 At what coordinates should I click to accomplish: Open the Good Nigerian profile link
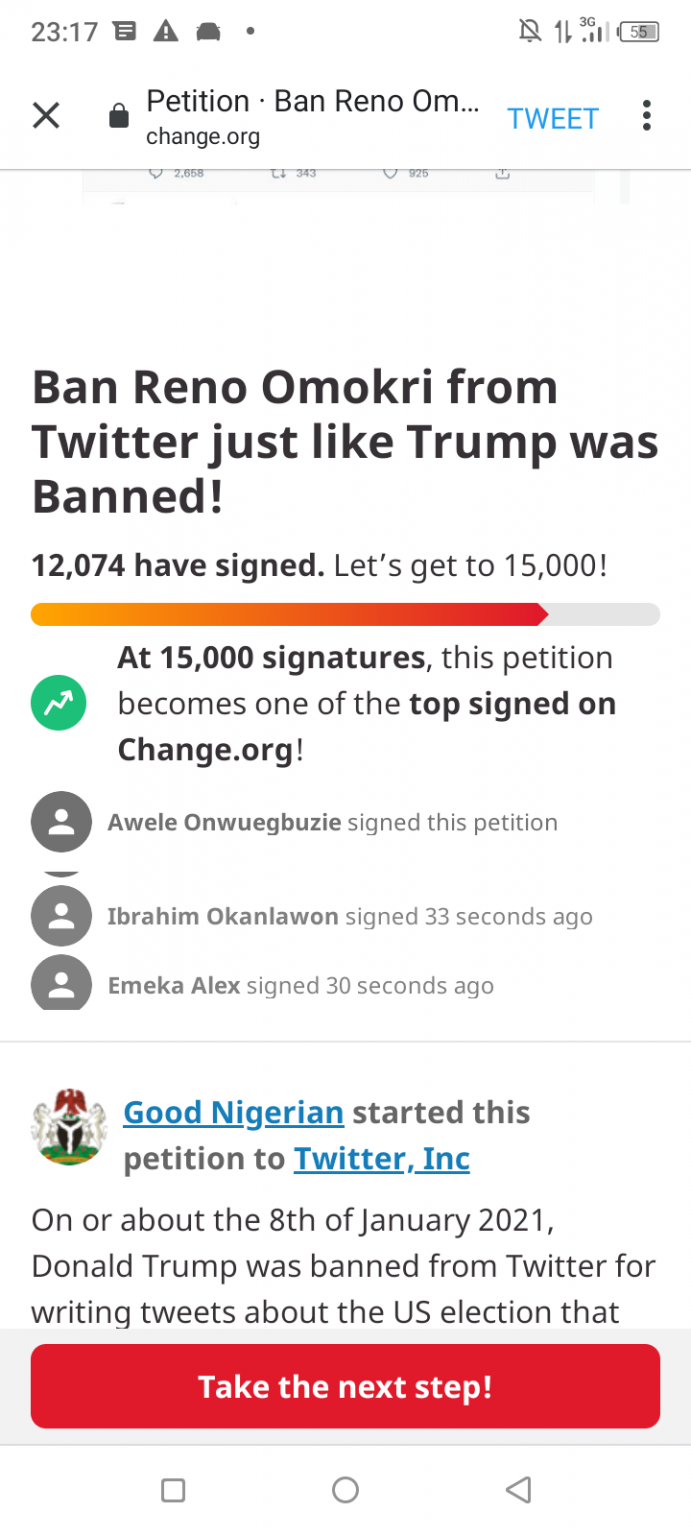coord(233,1112)
